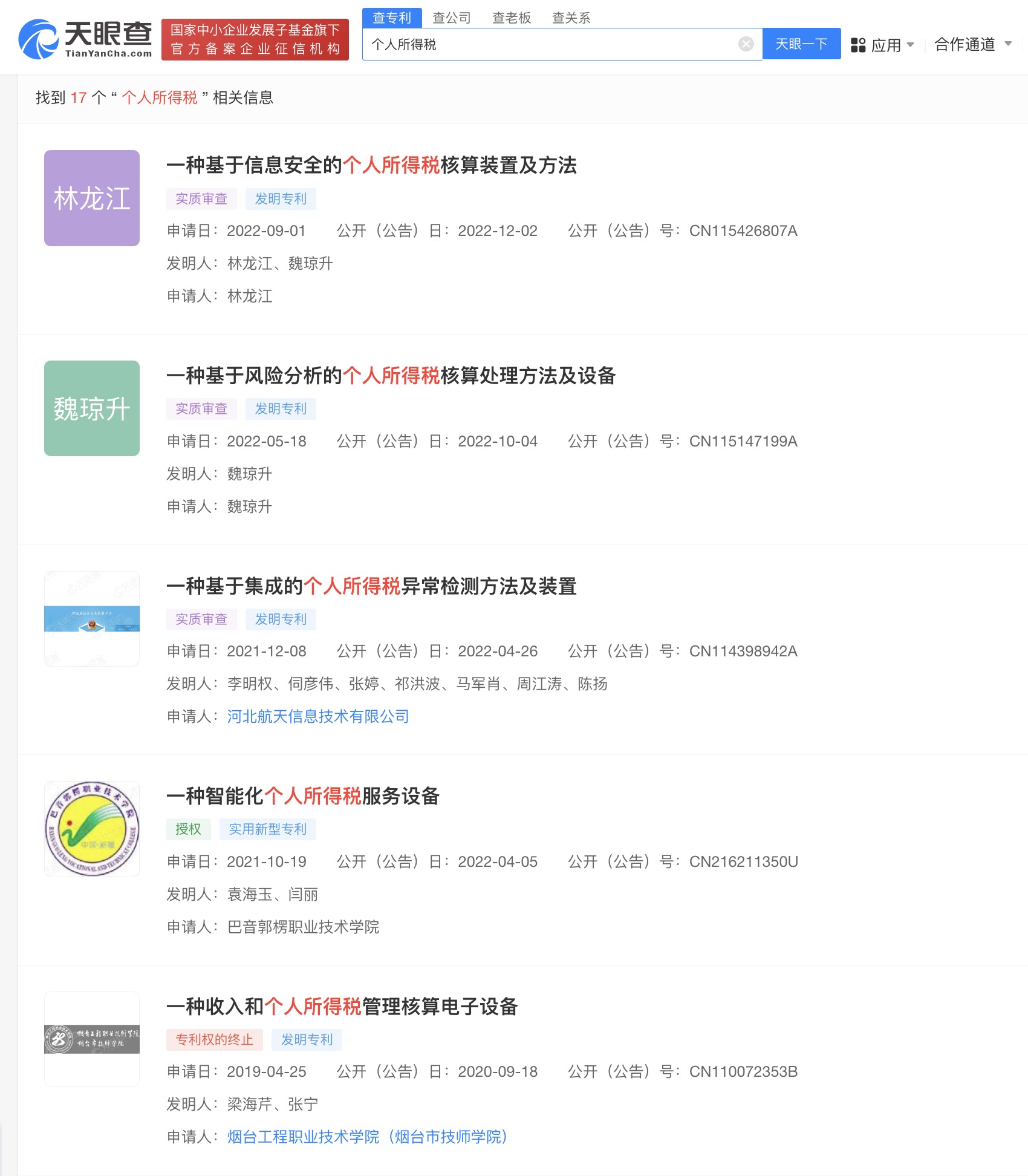
Task: Open patent 基于信息安全的个人所得税核算装置及方法
Action: (x=371, y=165)
